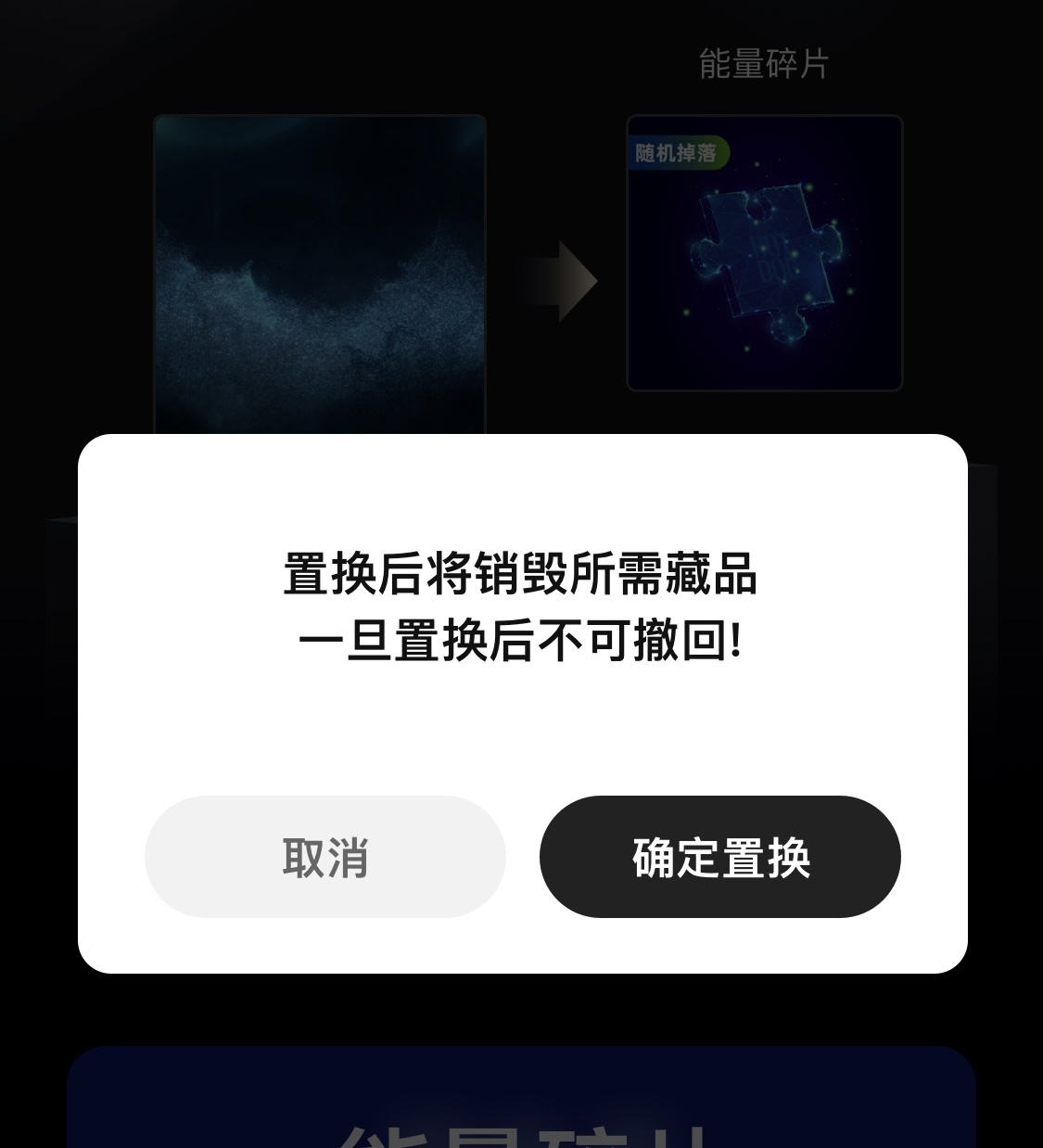Confirm with 确定置换 button
This screenshot has width=1043, height=1148.
coord(720,857)
